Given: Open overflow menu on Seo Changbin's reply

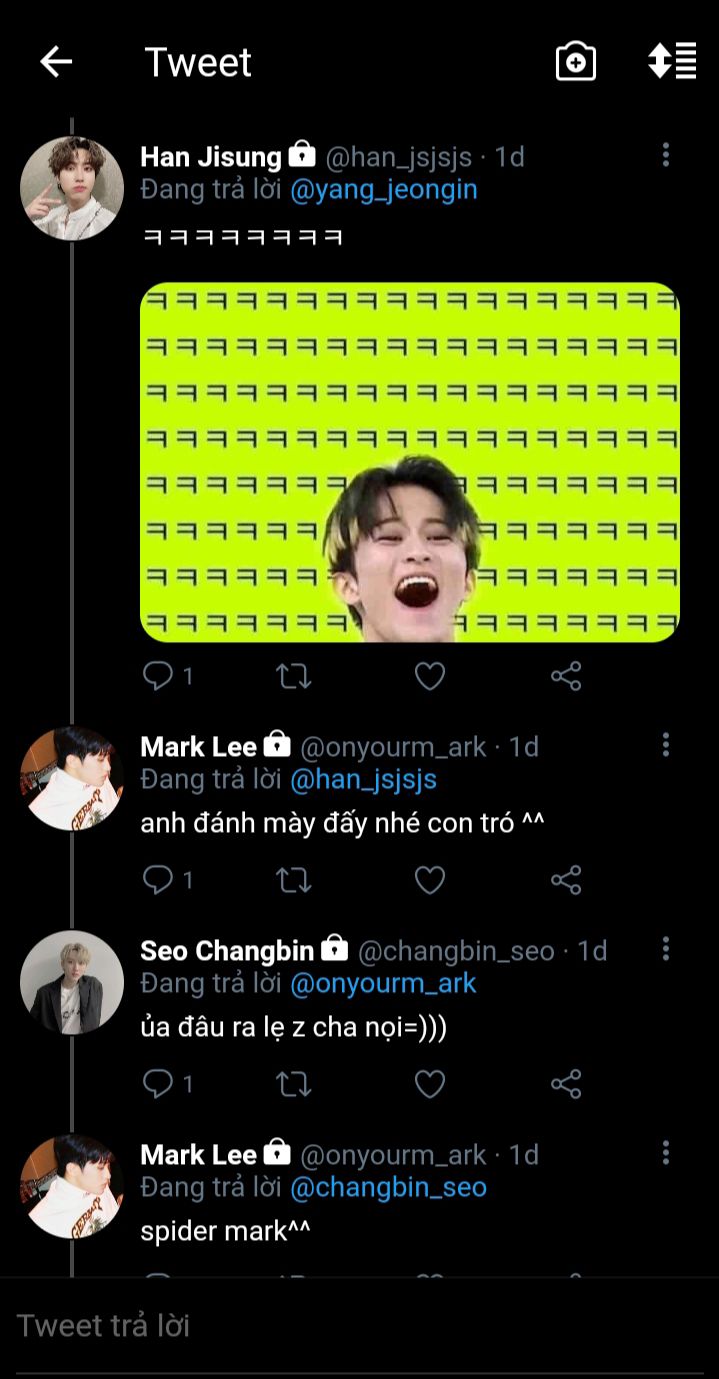Looking at the screenshot, I should (x=666, y=949).
